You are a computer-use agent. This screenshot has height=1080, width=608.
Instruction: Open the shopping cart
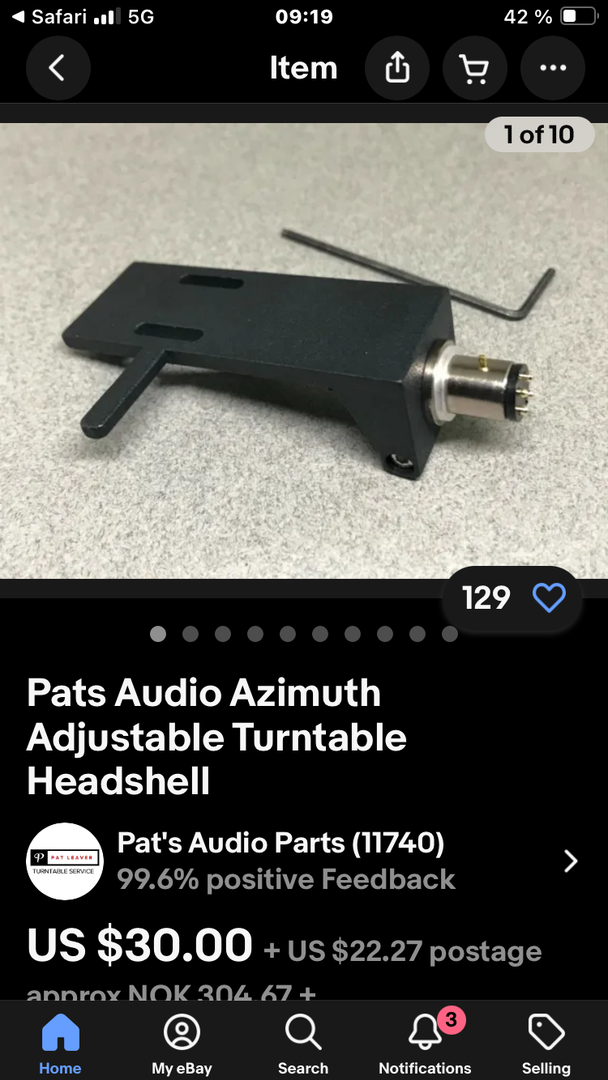[474, 68]
